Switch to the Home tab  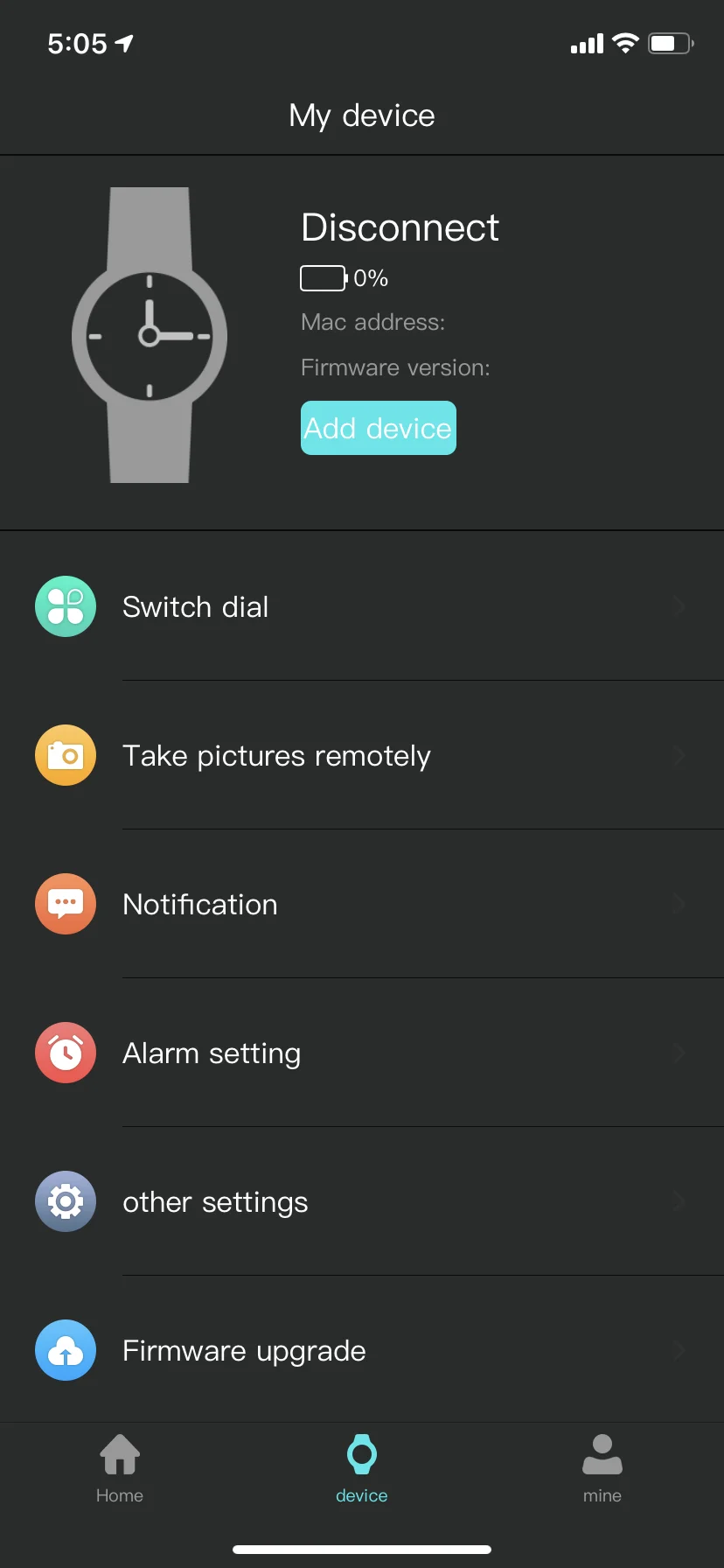pyautogui.click(x=120, y=1469)
